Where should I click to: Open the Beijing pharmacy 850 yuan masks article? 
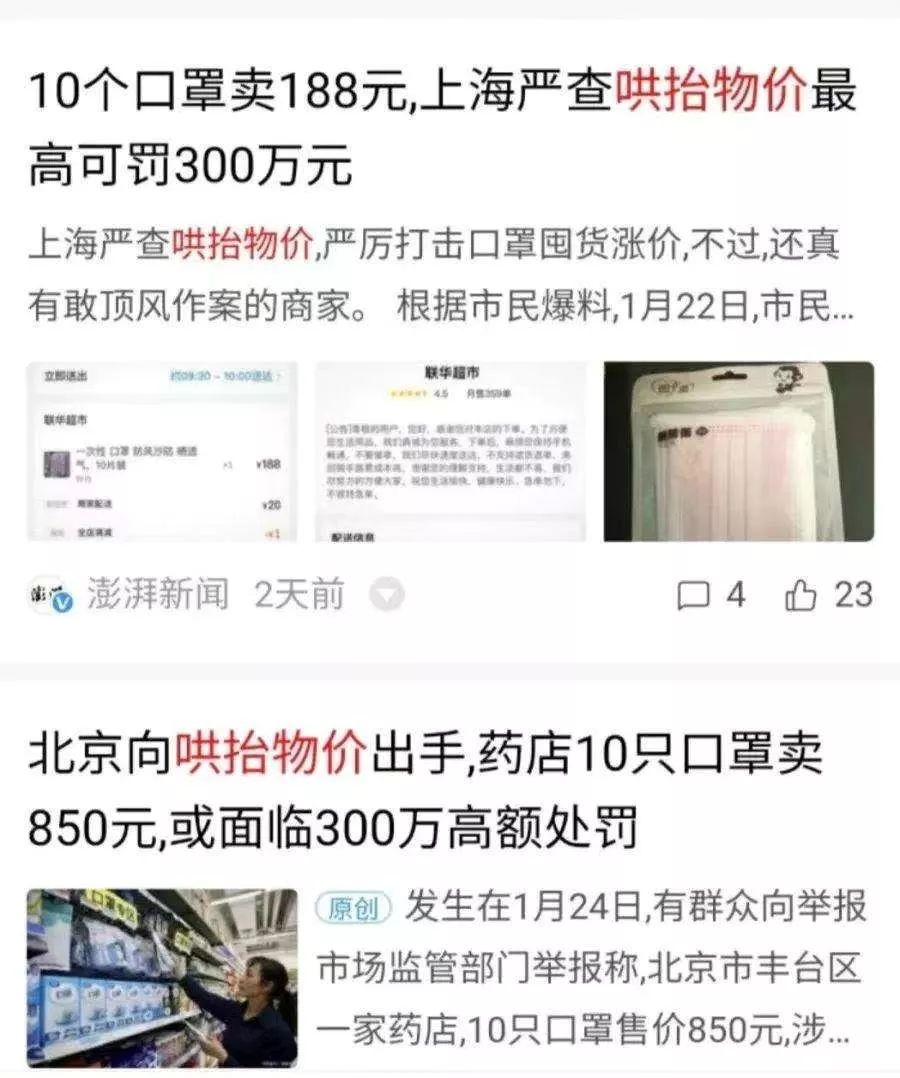tap(425, 790)
